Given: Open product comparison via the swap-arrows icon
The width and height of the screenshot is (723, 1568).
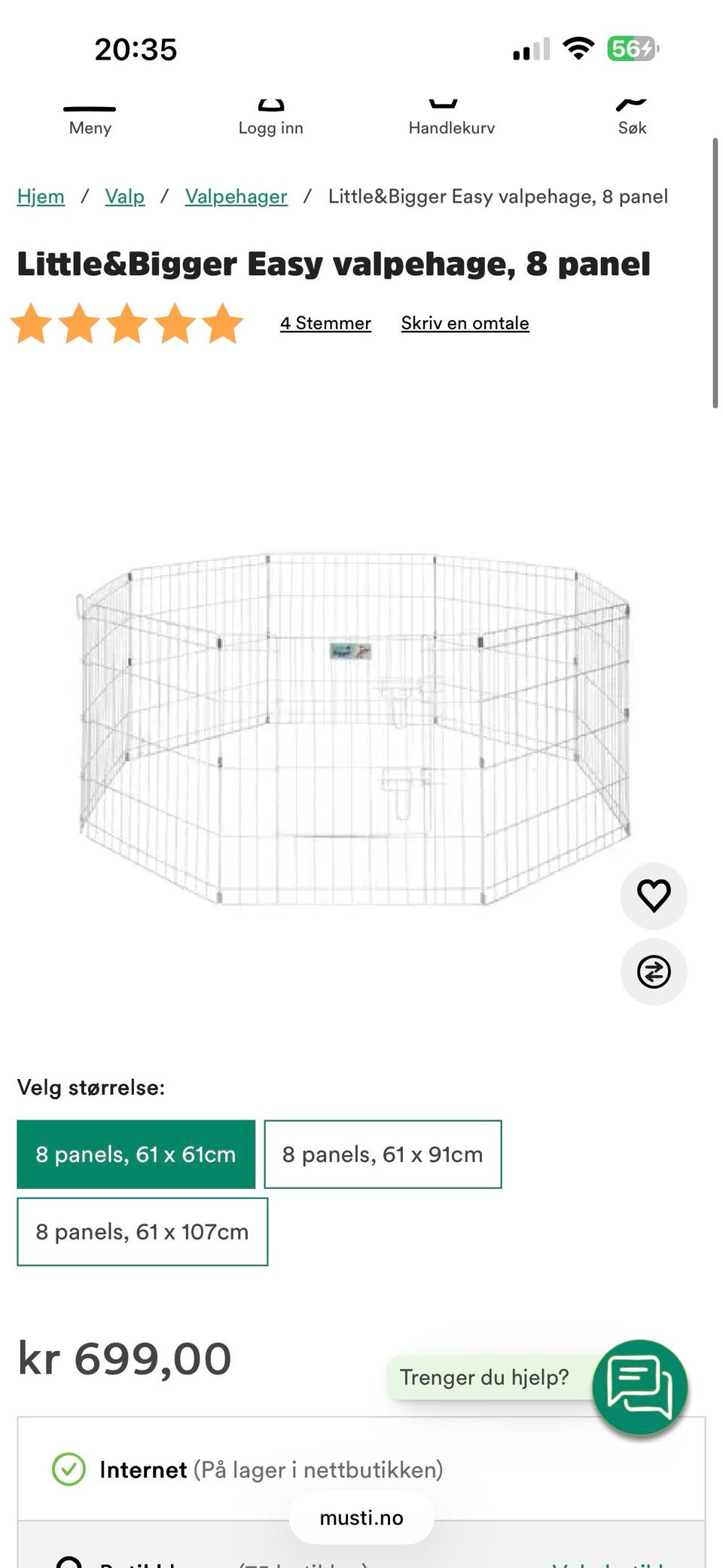Looking at the screenshot, I should click(x=652, y=972).
